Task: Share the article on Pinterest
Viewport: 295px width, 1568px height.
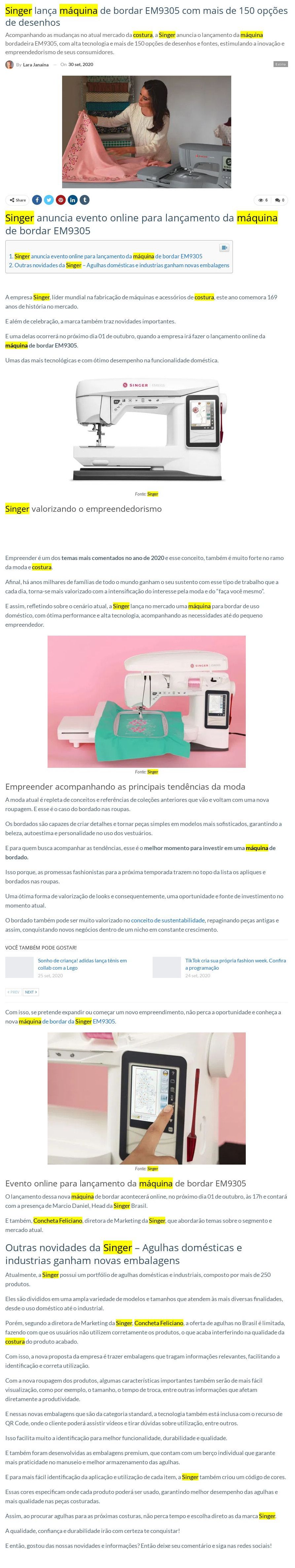Action: (x=61, y=200)
